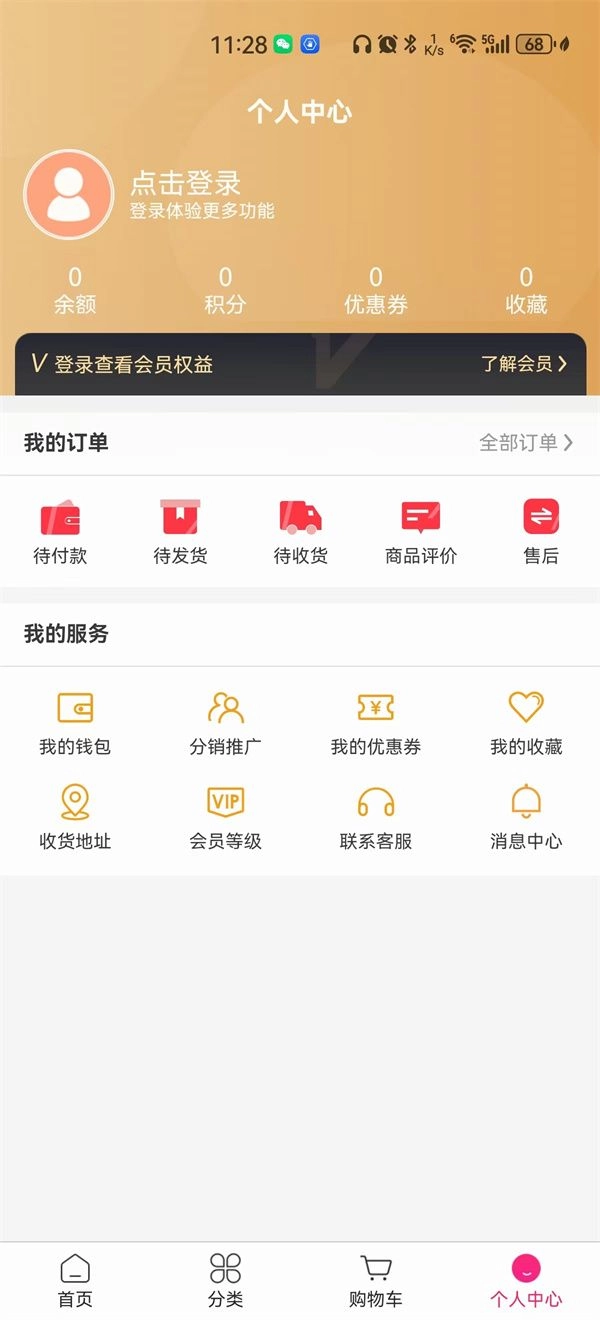The height and width of the screenshot is (1320, 600).
Task: Open 待发货 orders awaiting shipment
Action: click(180, 533)
